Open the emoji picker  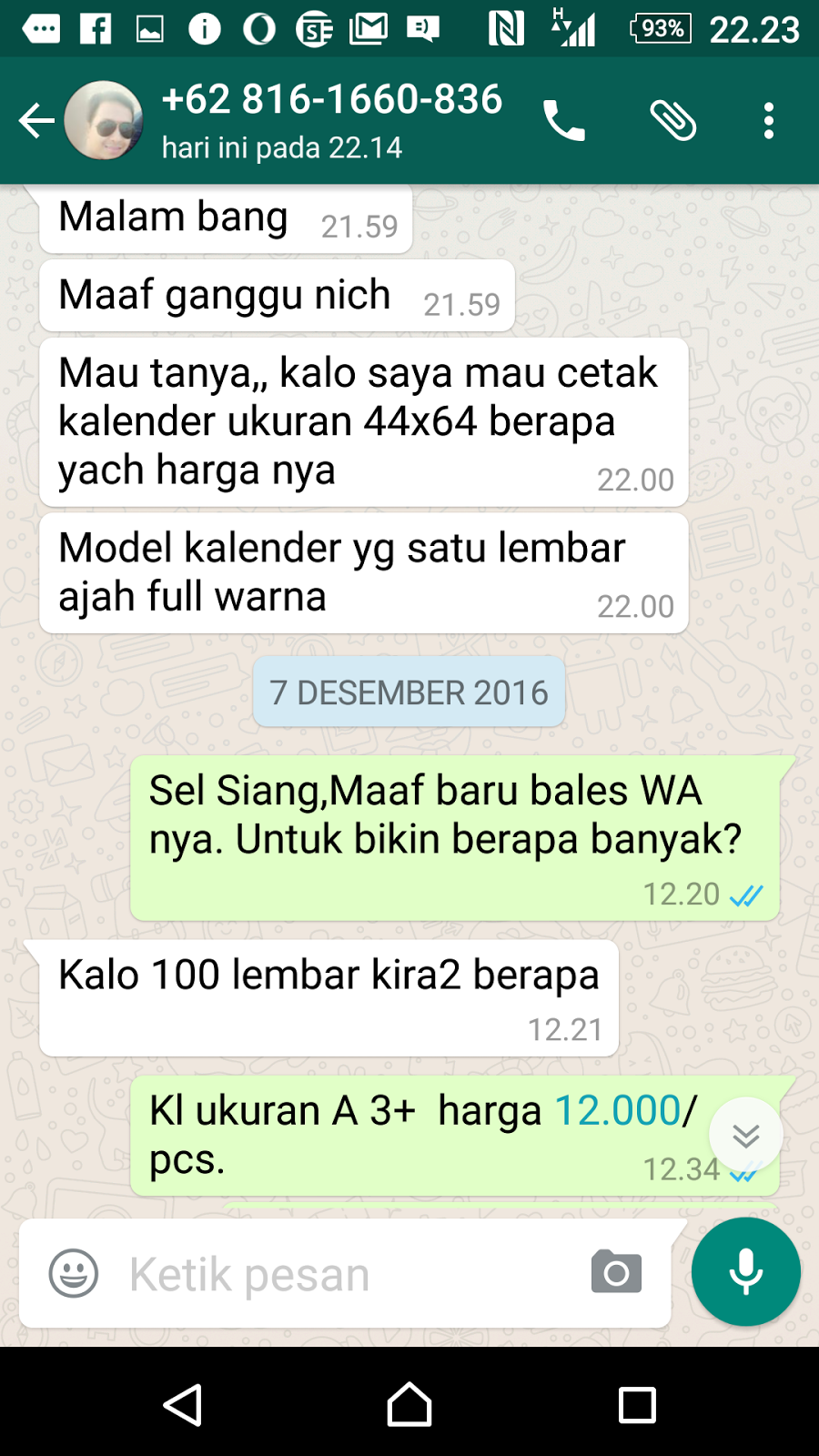[74, 1273]
